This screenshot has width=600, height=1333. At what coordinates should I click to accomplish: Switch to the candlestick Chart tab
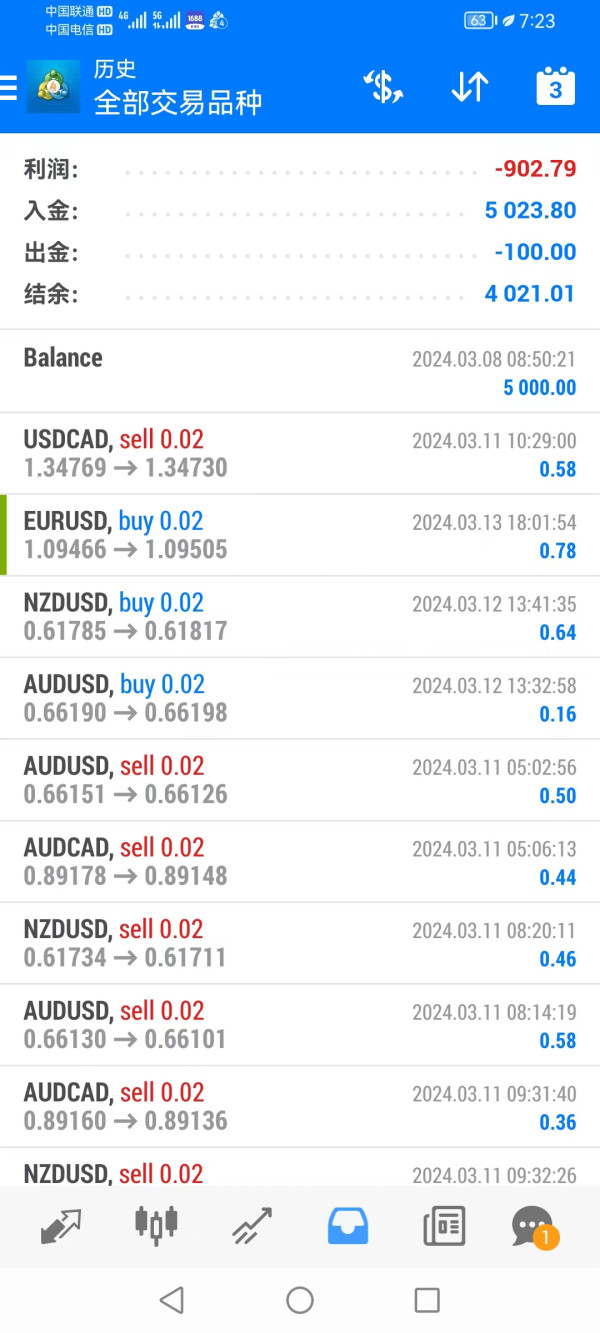156,1226
